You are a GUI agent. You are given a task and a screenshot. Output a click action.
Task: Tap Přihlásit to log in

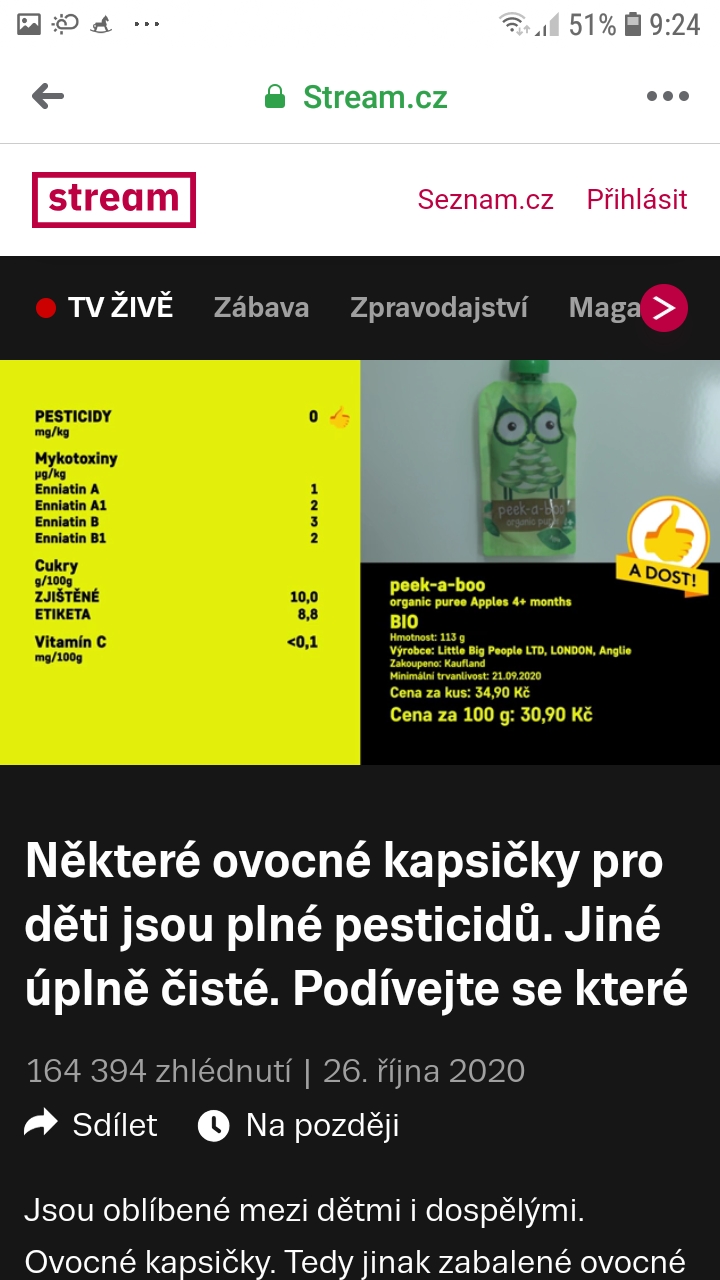(637, 200)
